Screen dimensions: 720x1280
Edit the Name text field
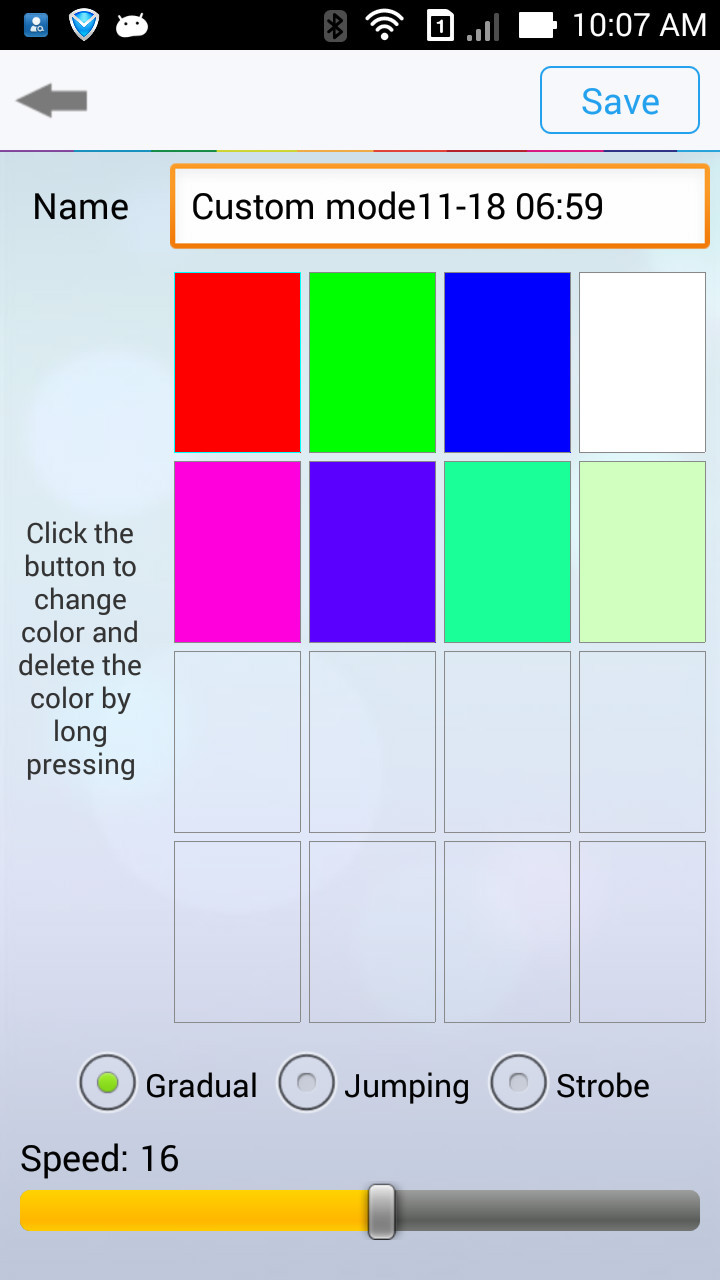[x=440, y=206]
